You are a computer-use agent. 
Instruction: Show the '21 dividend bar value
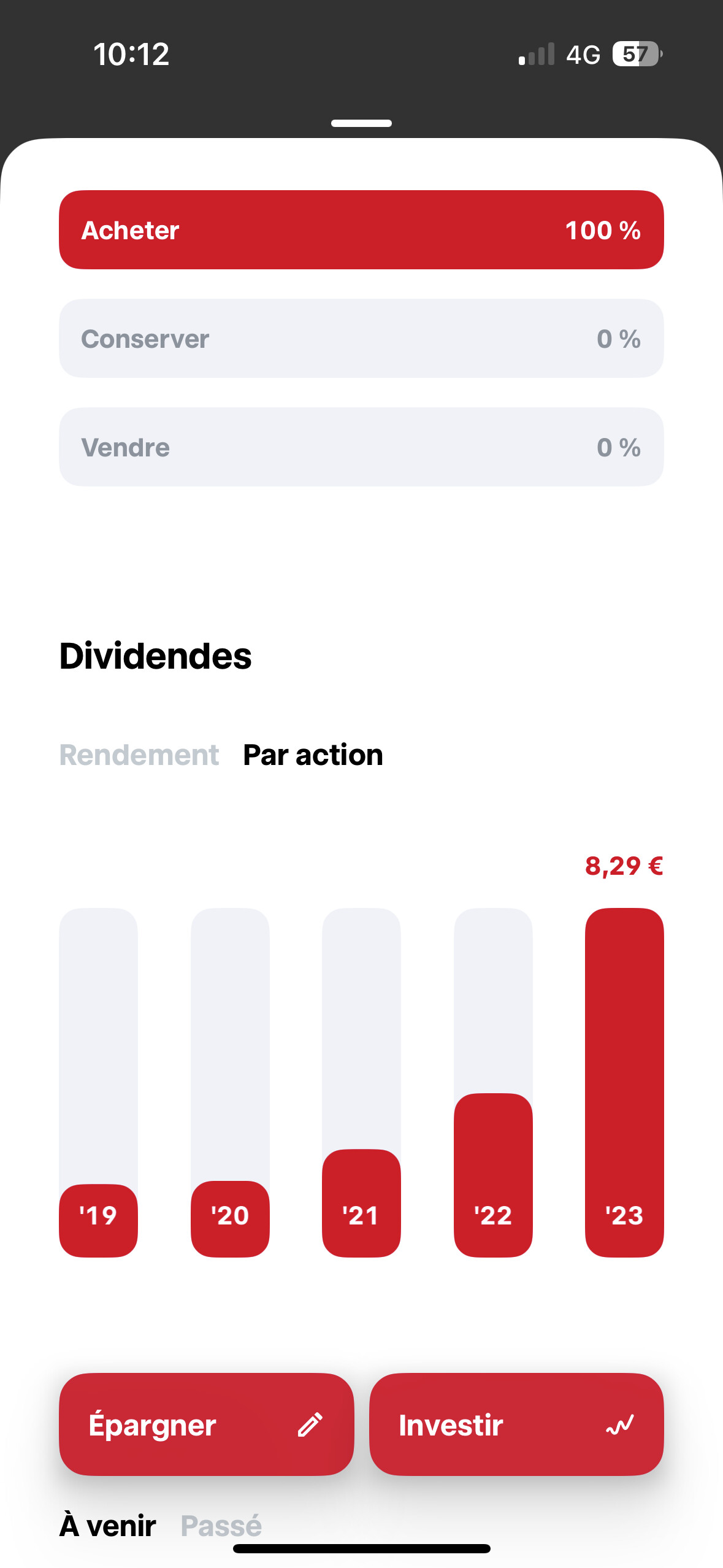point(361,1082)
